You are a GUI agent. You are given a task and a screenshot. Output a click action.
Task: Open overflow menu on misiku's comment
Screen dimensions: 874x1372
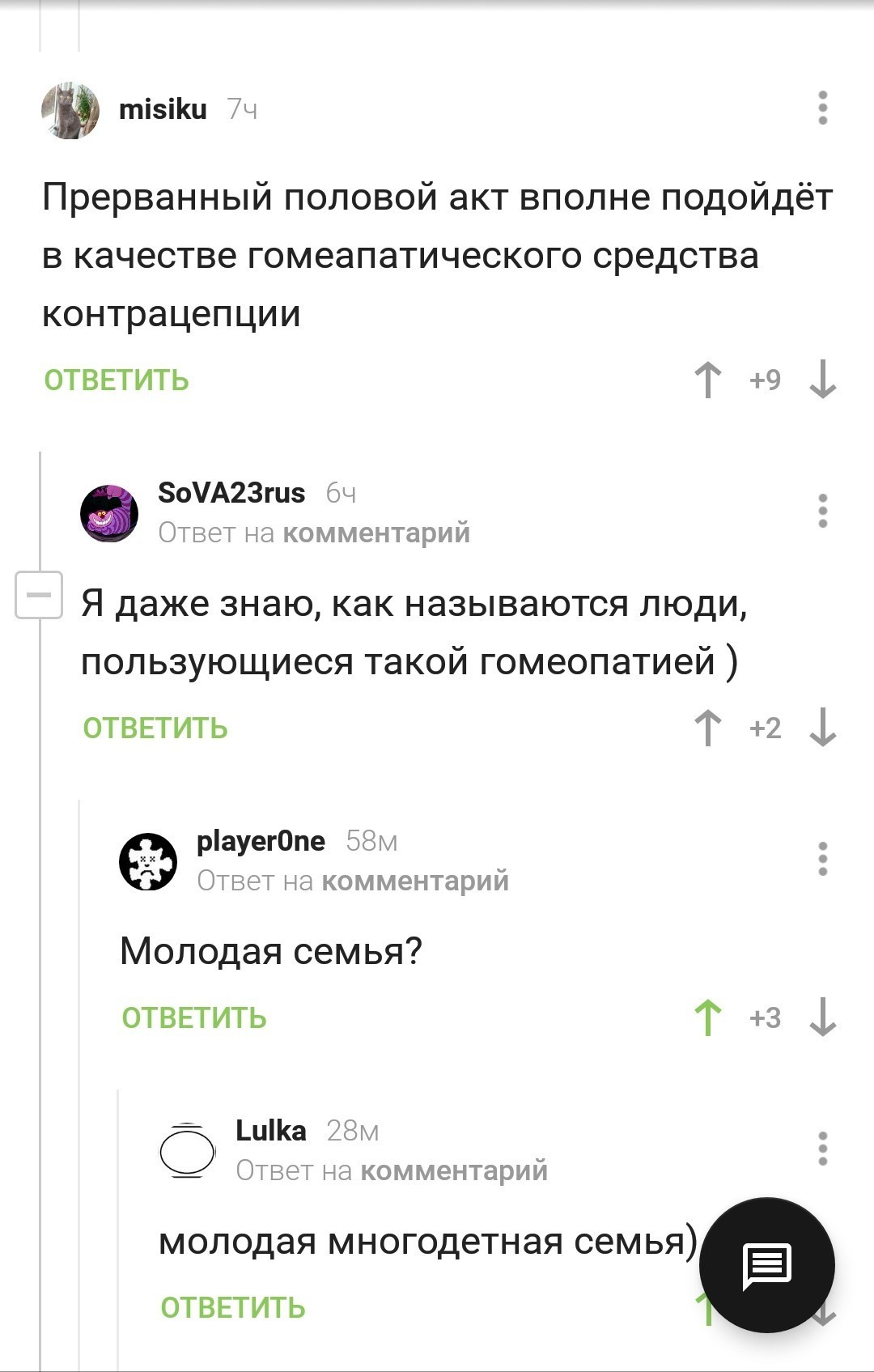822,108
